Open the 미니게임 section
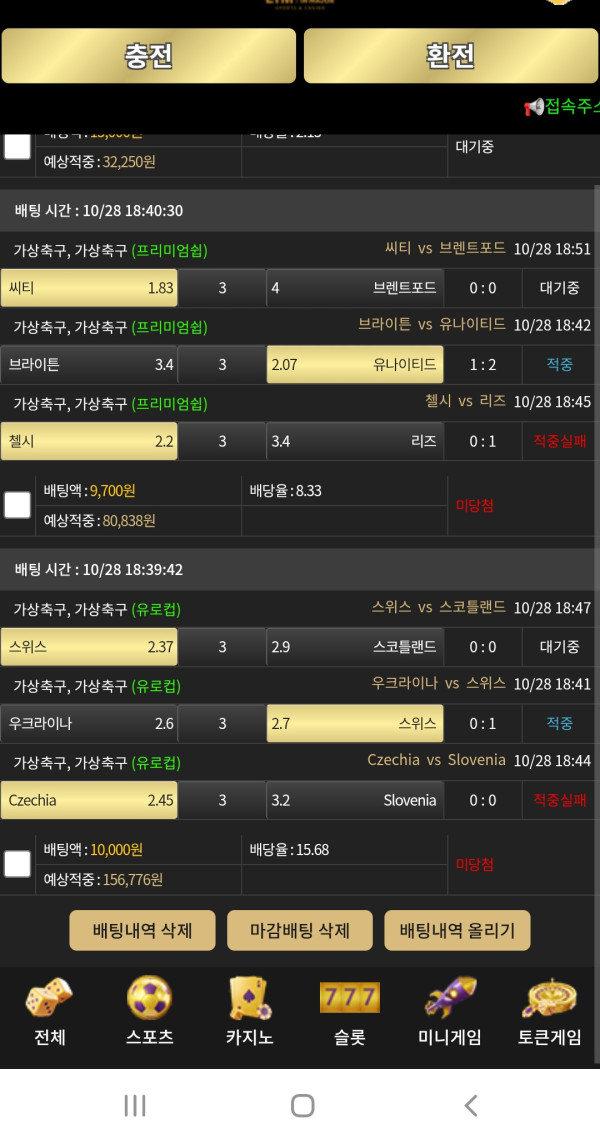This screenshot has height=1139, width=600. [x=449, y=1012]
